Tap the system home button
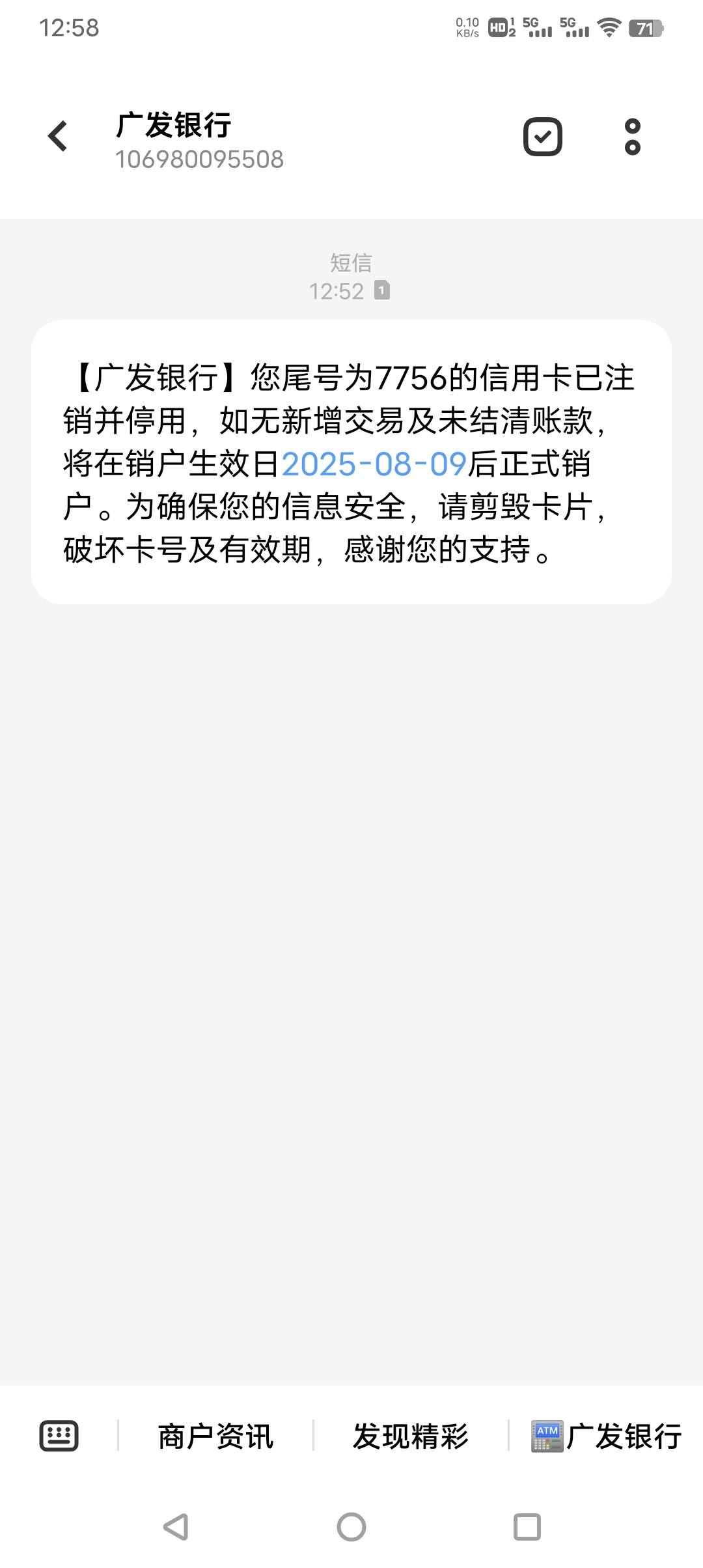703x1568 pixels. pyautogui.click(x=351, y=1527)
